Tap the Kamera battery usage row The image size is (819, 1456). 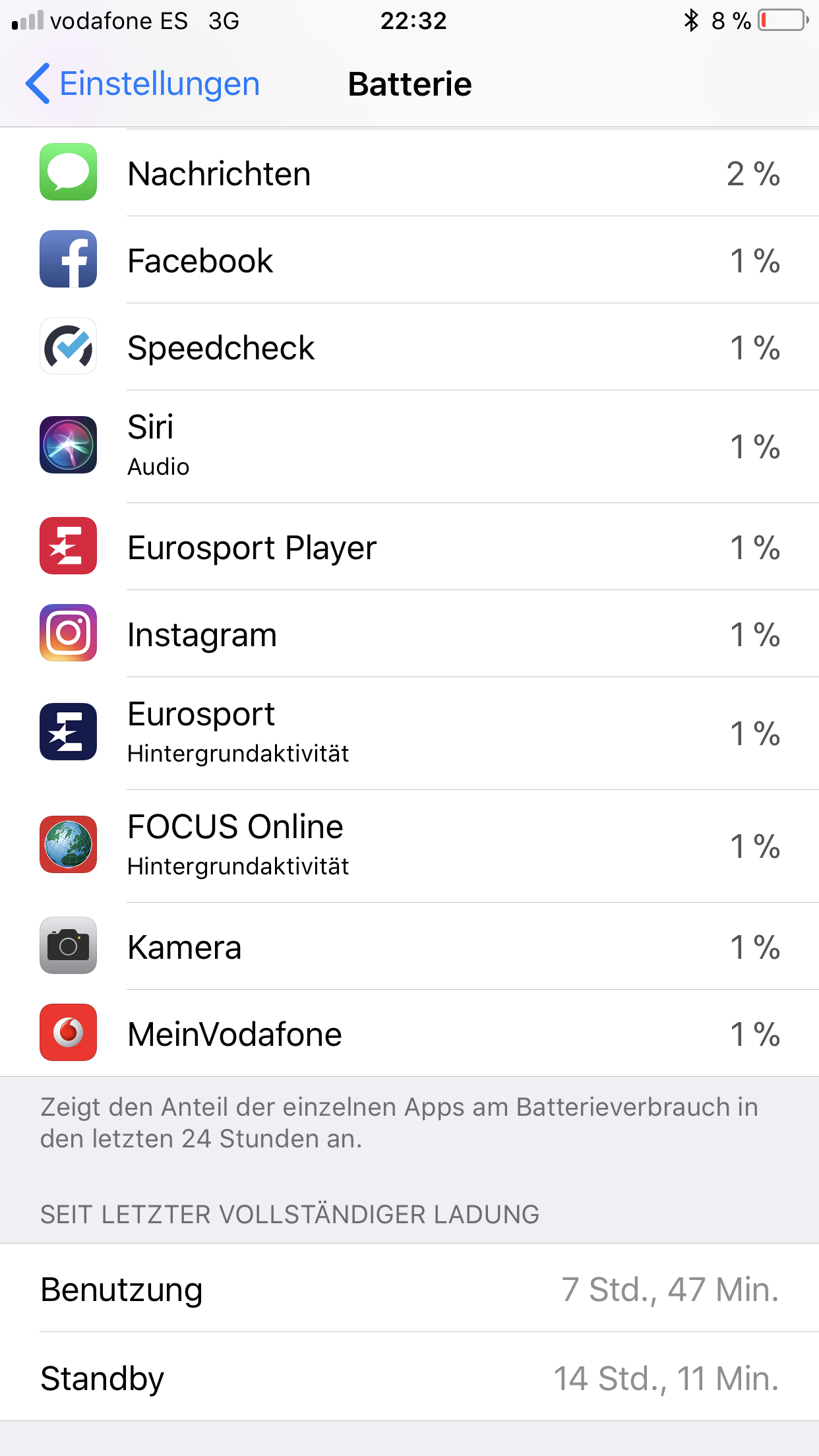click(x=409, y=946)
